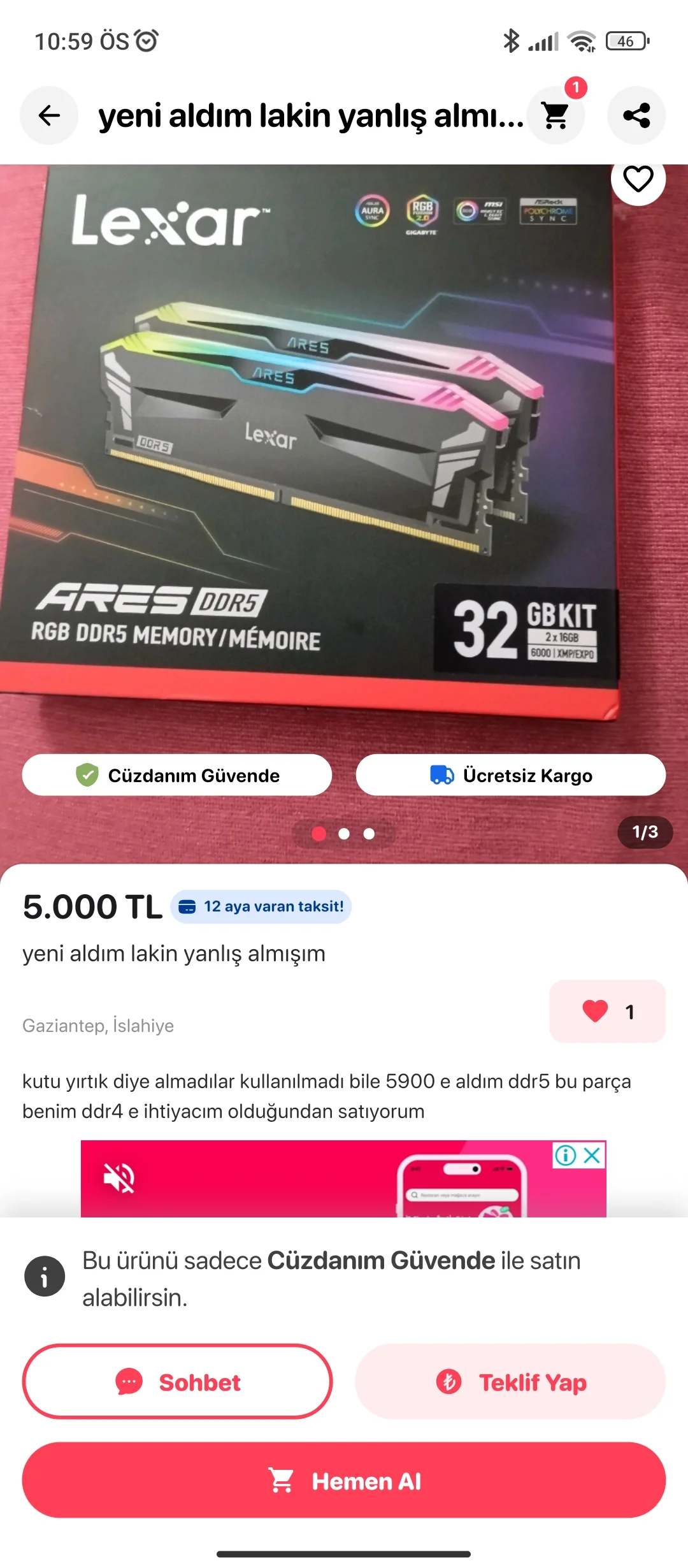Buy now with Hemen Al
The width and height of the screenshot is (688, 1568).
tap(344, 1481)
